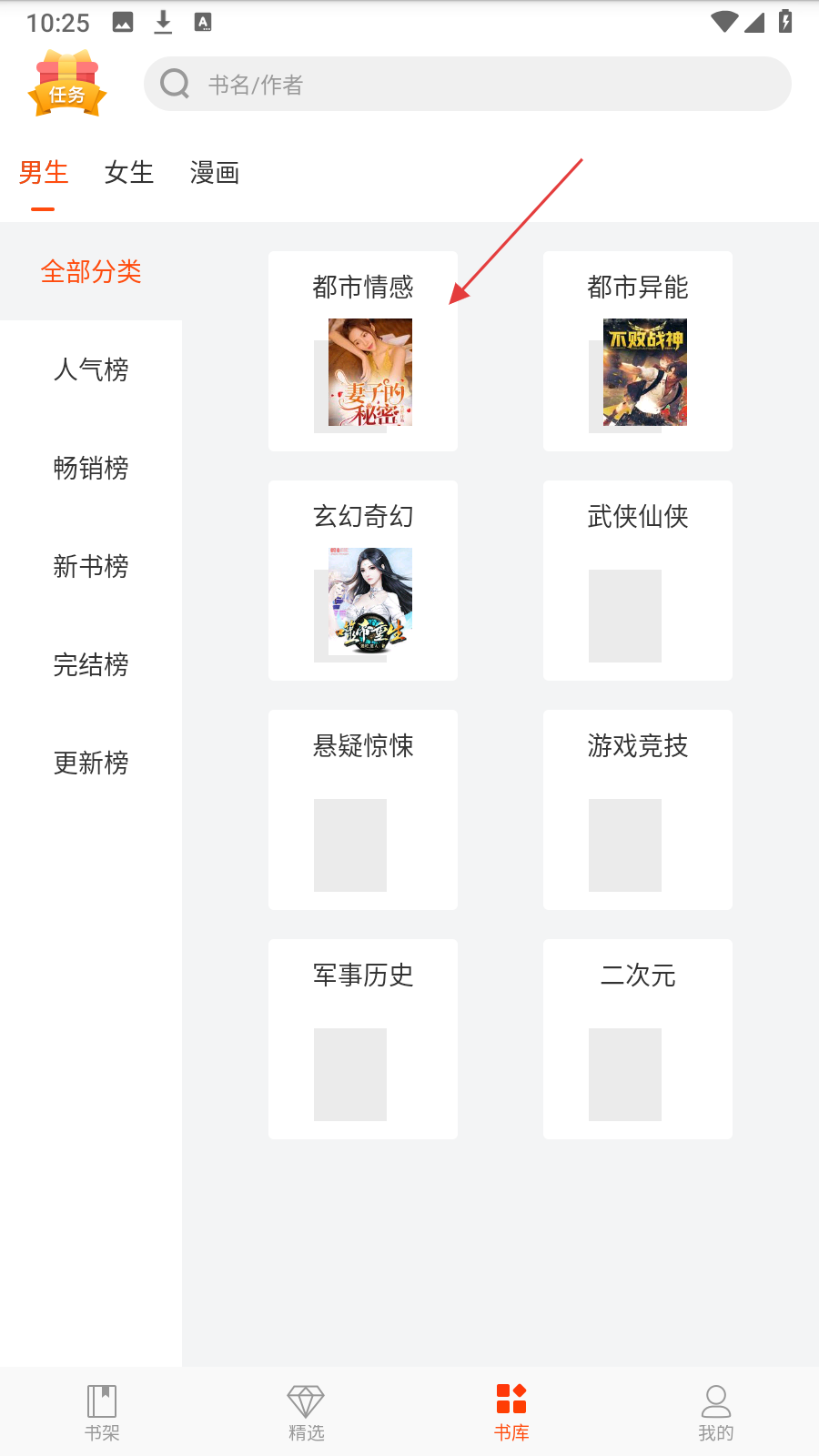Open the 悬疑惊悚 category card
The image size is (819, 1456).
click(x=362, y=810)
